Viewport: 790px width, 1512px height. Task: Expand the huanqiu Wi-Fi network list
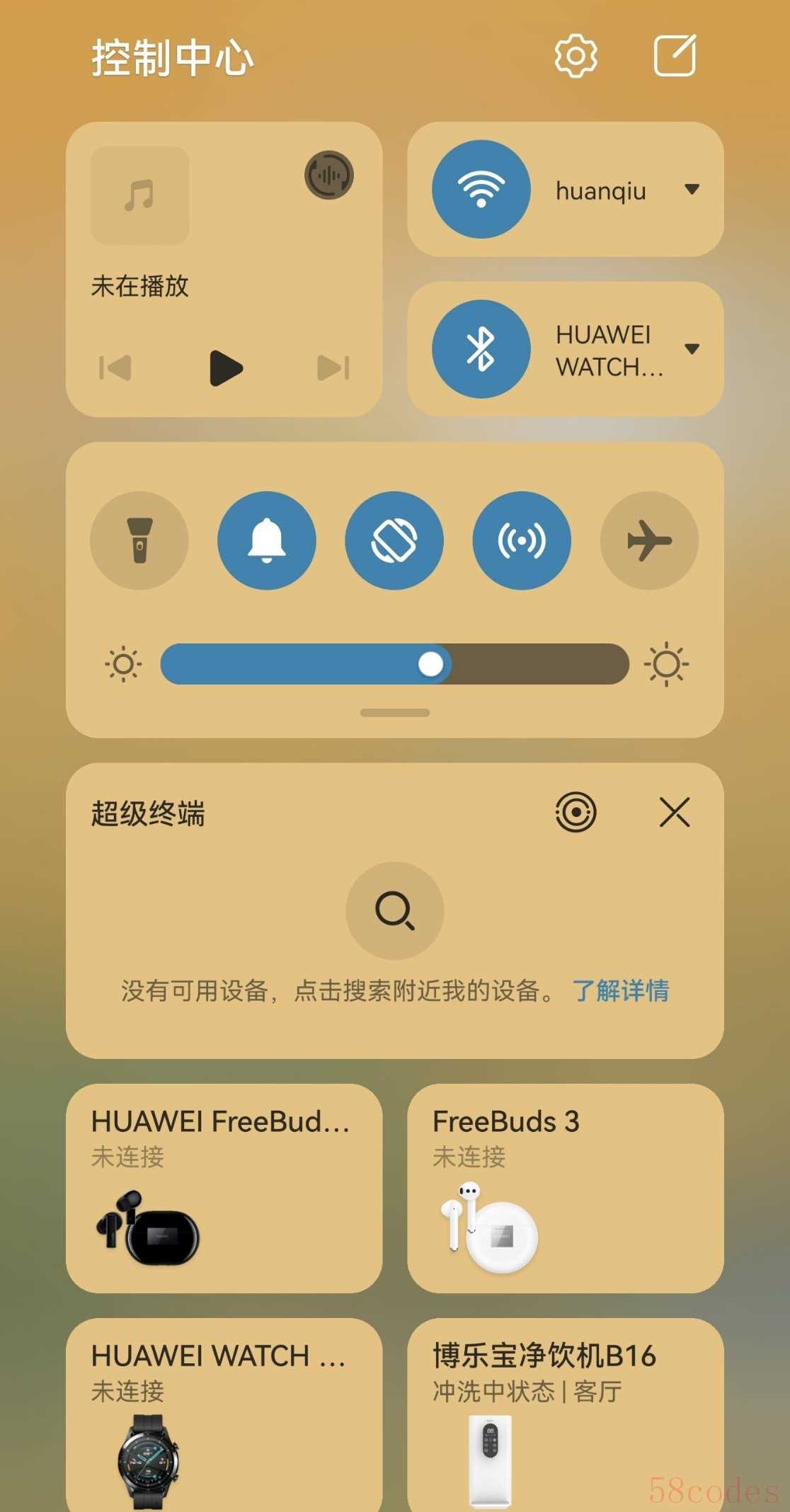tap(692, 189)
